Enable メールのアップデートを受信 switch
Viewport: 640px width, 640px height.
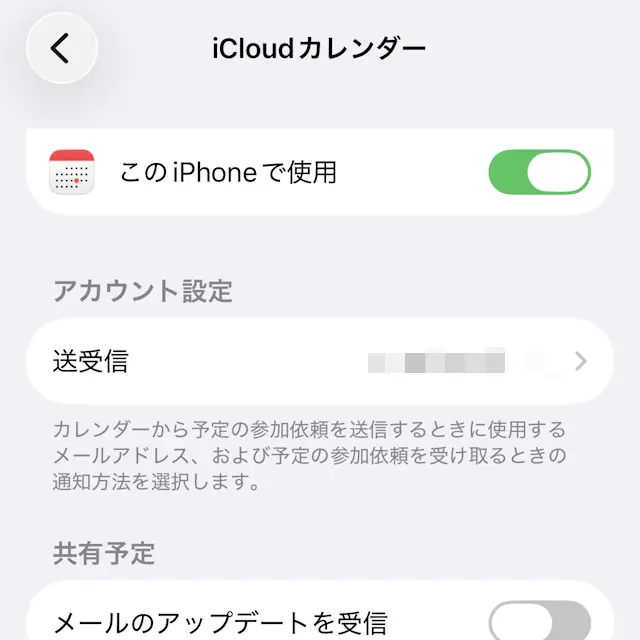(x=539, y=620)
